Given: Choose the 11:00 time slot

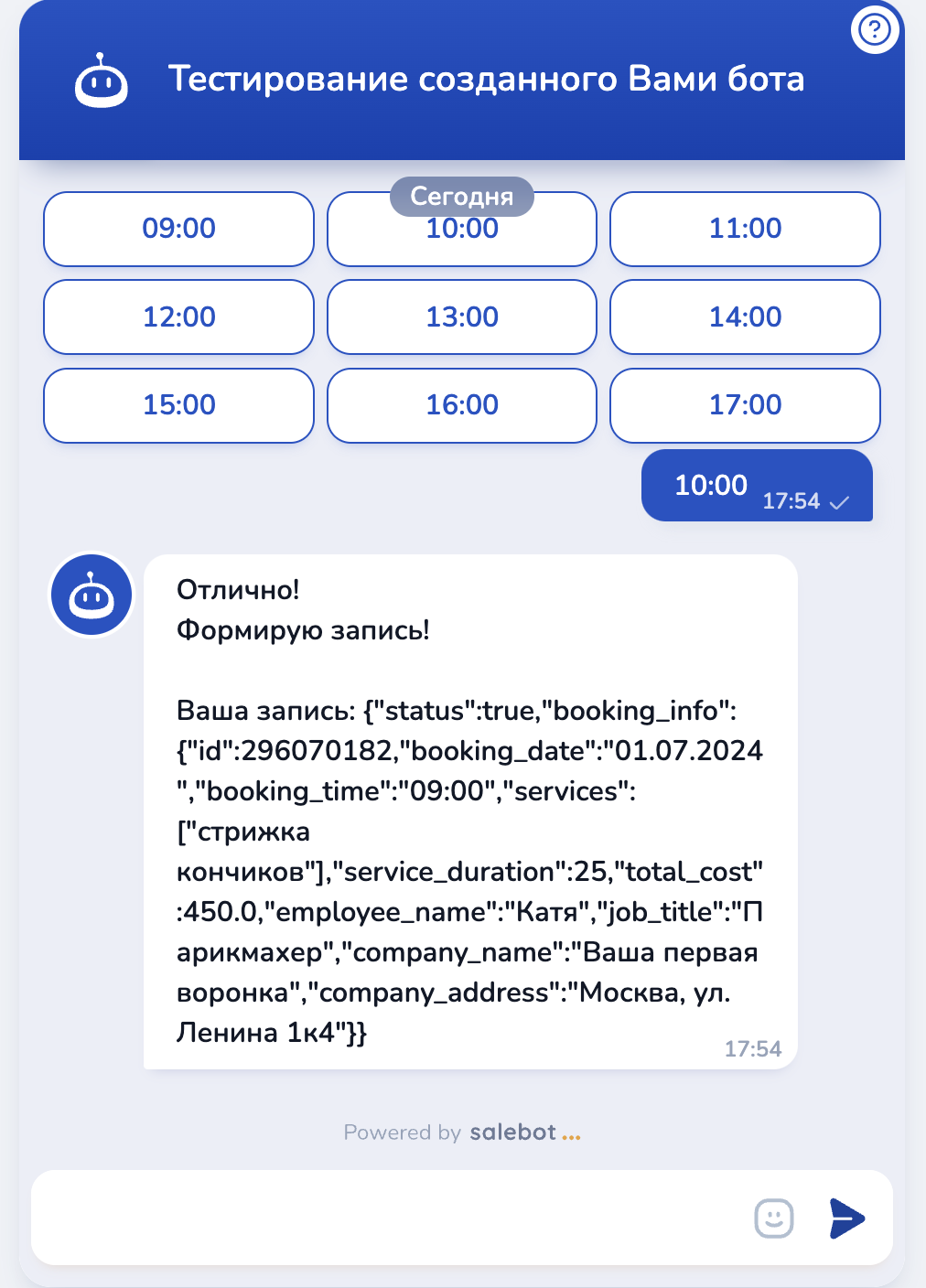Looking at the screenshot, I should pos(745,229).
